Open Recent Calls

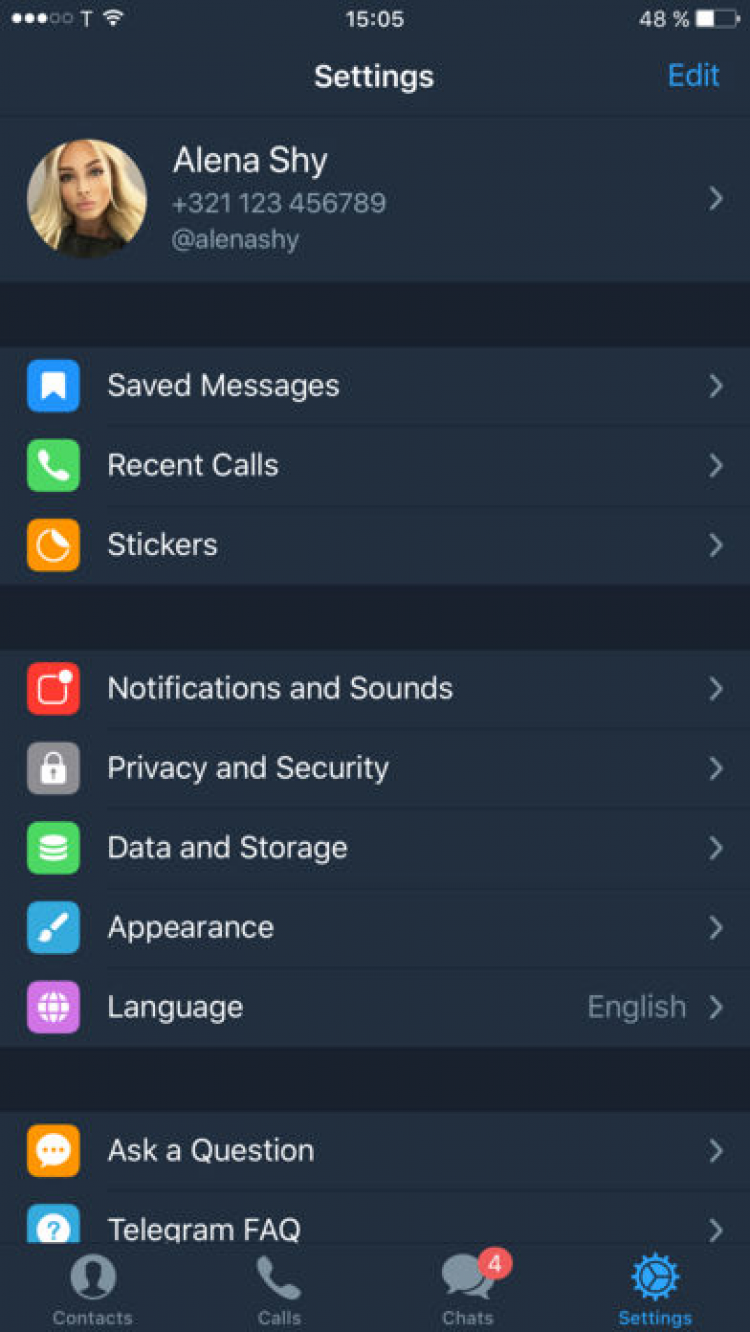tap(374, 465)
